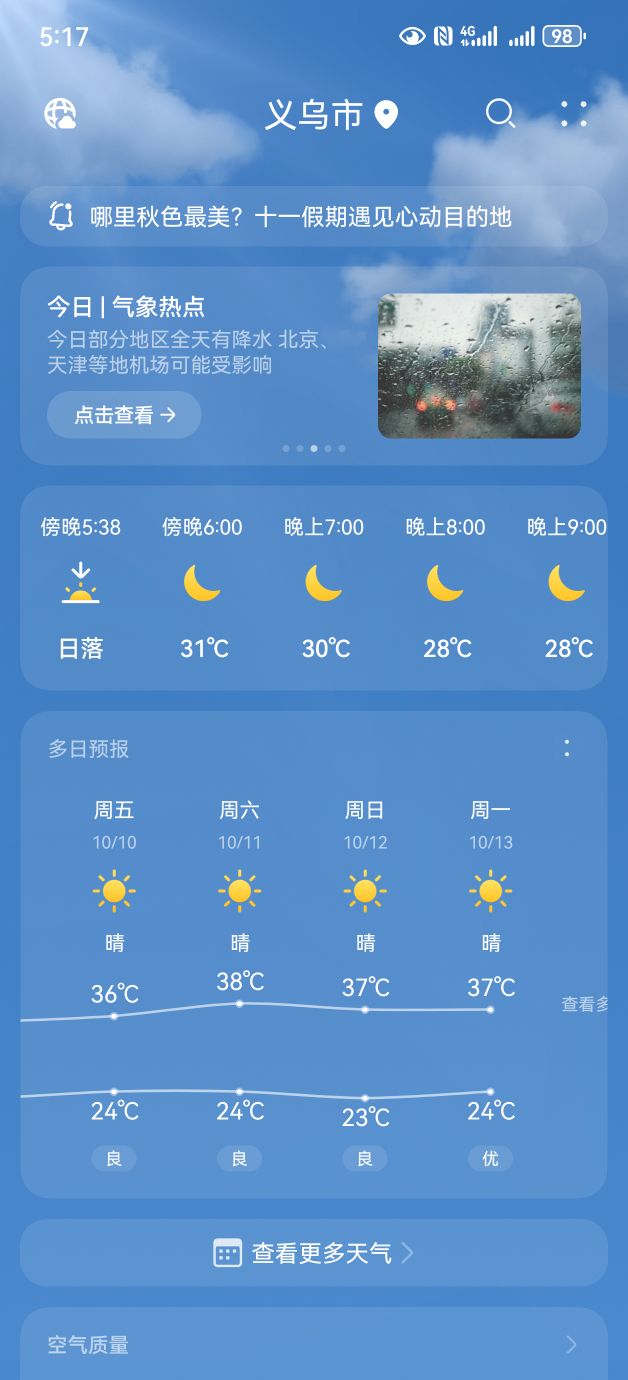The image size is (628, 1380).
Task: Open multi-day forecast overflow dots
Action: point(567,748)
